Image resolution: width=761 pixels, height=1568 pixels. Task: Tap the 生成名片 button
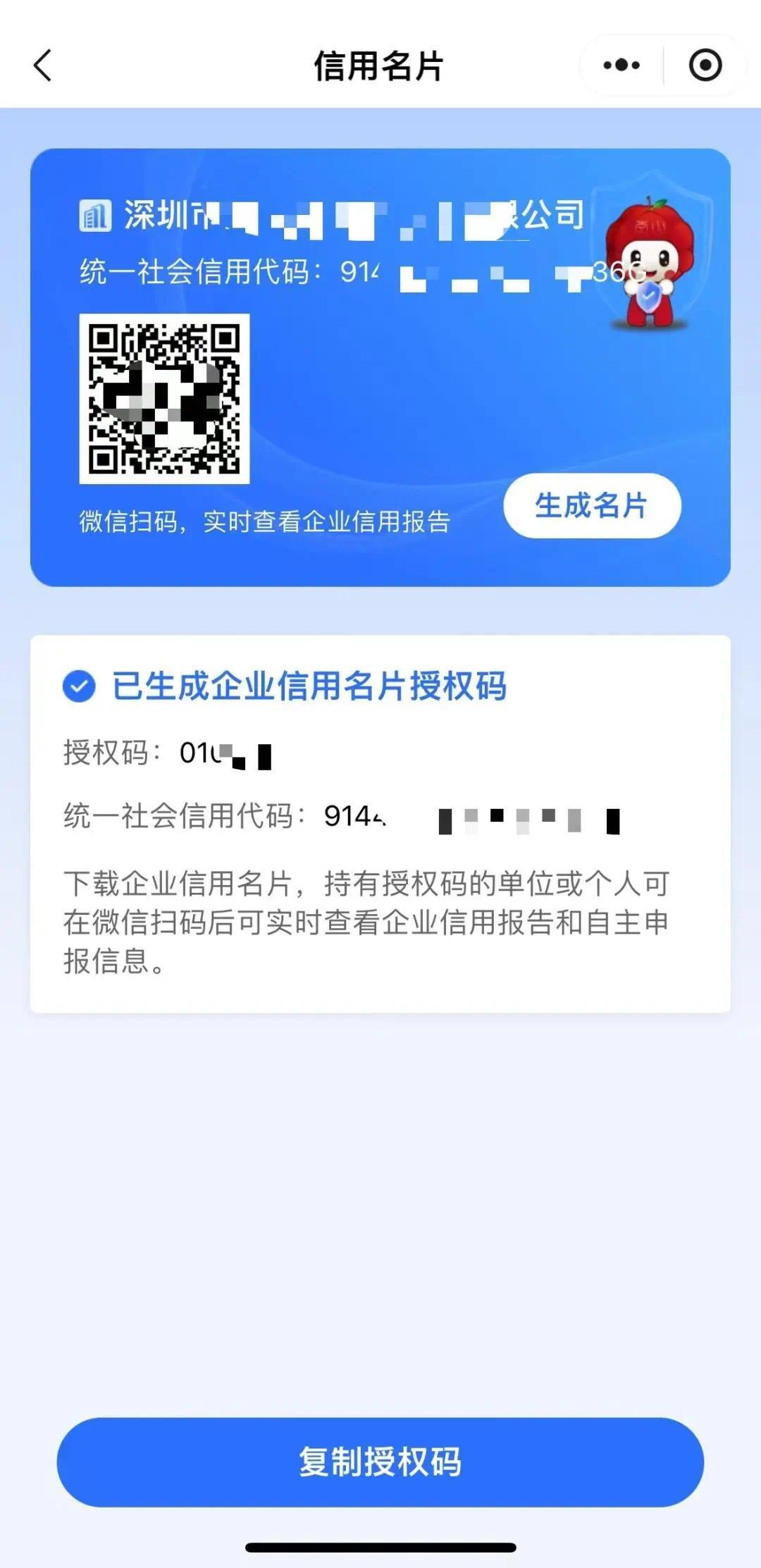[x=592, y=505]
